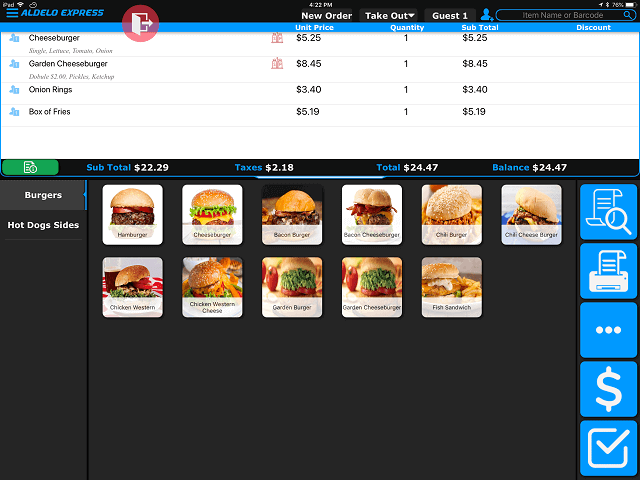Switch to Hot Dogs Sides category
The height and width of the screenshot is (480, 640).
43,225
